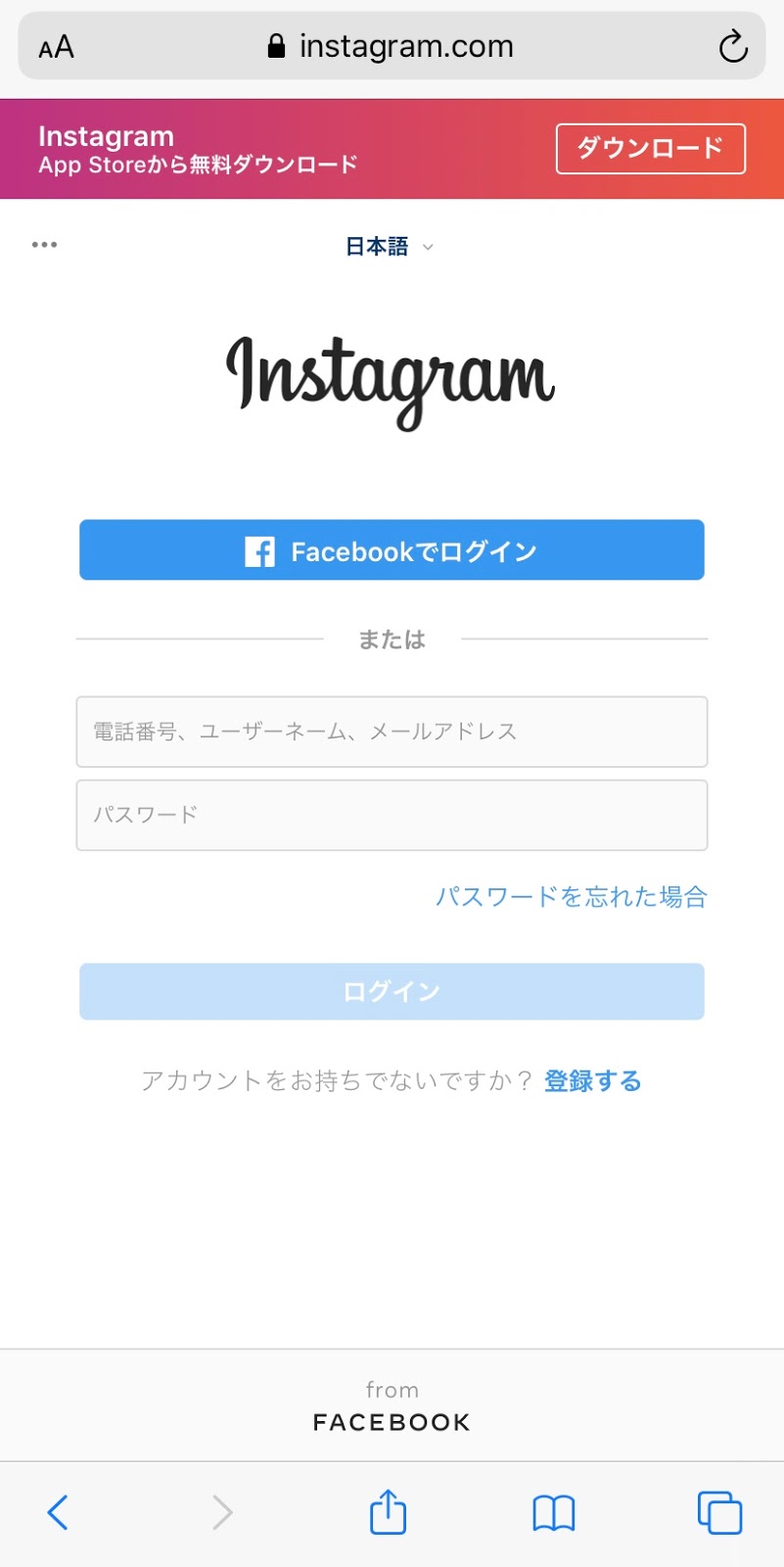Open the 登録する sign-up link
Viewport: 784px width, 1567px height.
point(593,1081)
